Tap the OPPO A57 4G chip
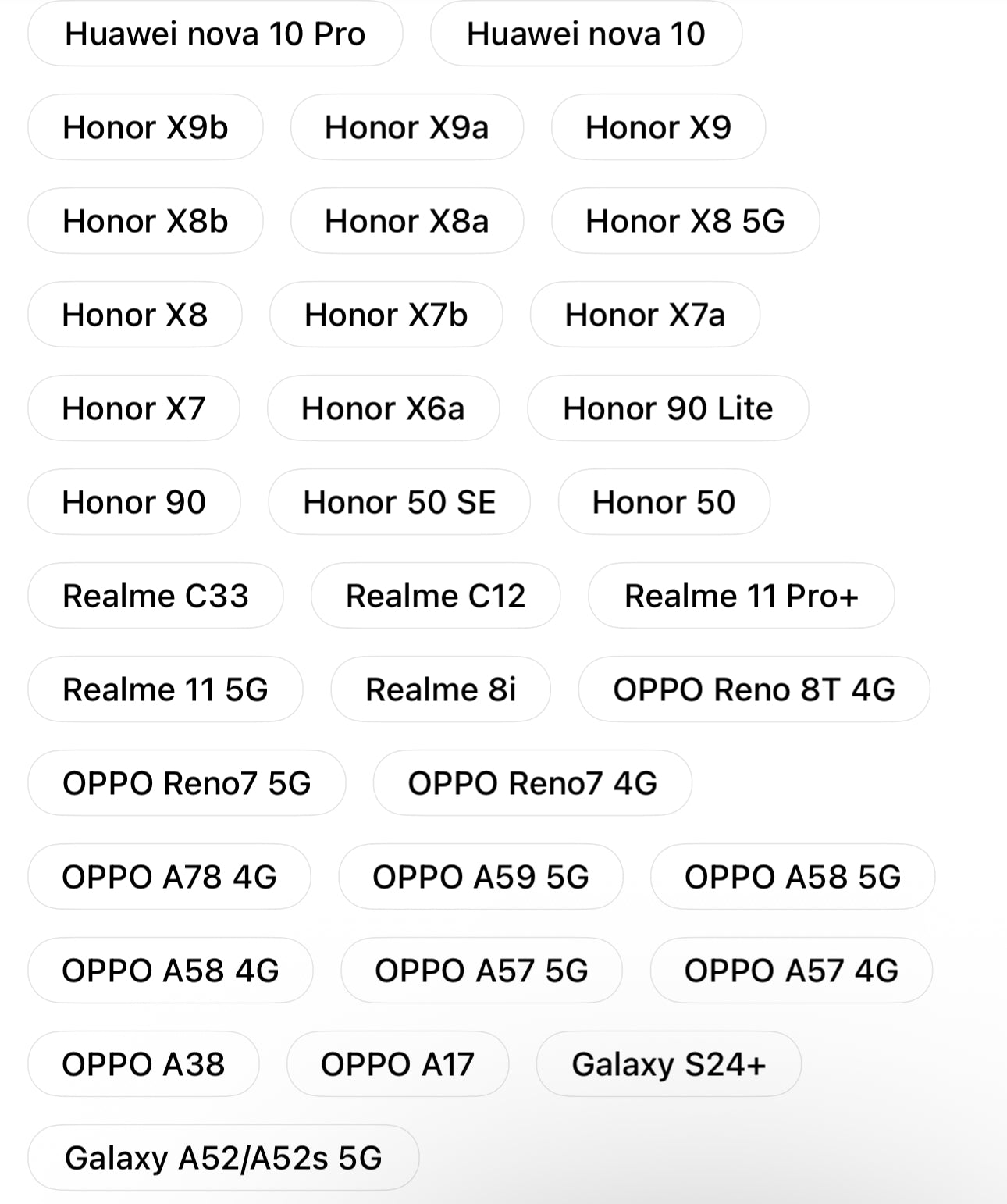The height and width of the screenshot is (1204, 1007). click(791, 971)
